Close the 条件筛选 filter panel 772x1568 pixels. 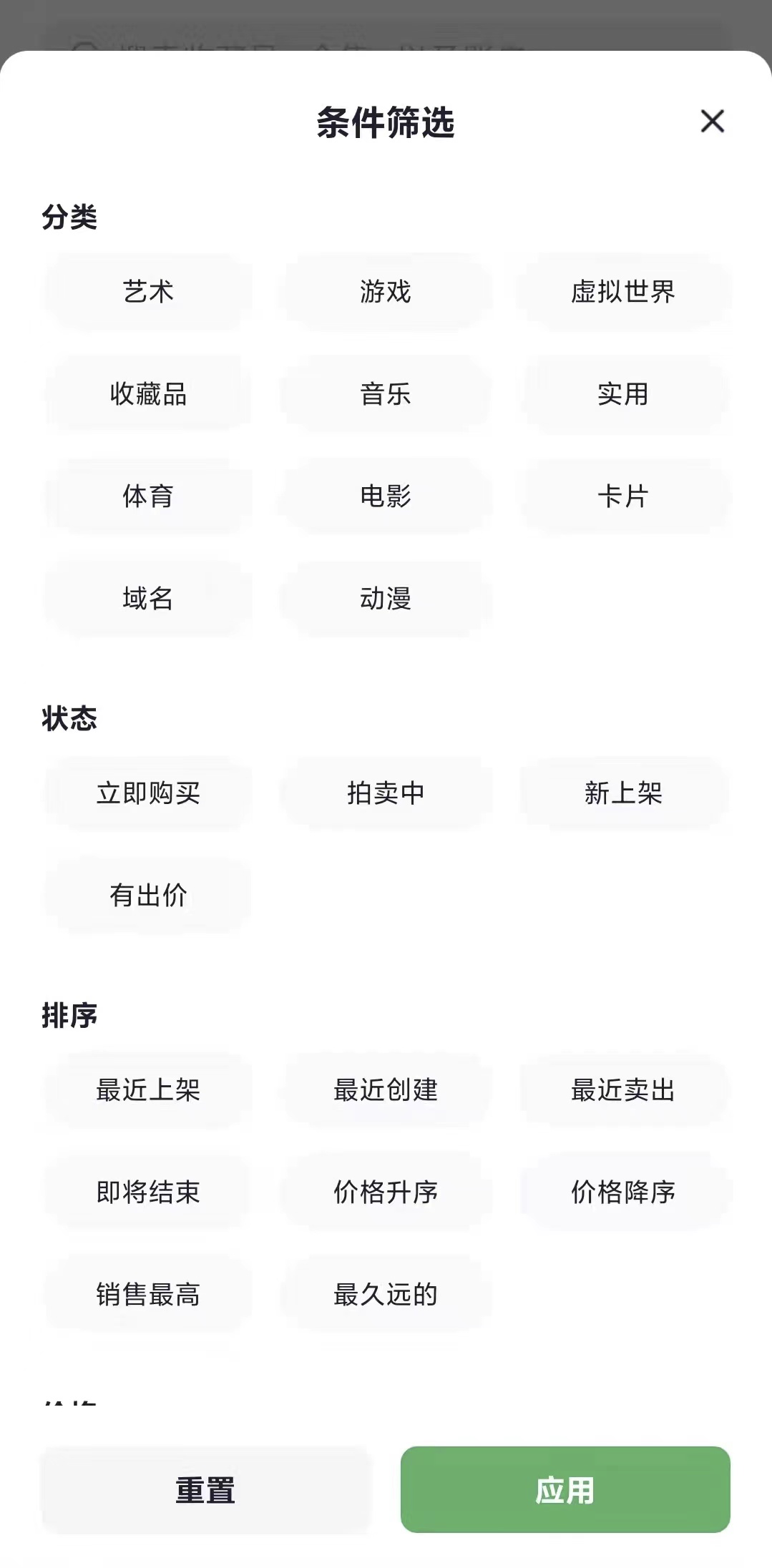click(x=712, y=122)
